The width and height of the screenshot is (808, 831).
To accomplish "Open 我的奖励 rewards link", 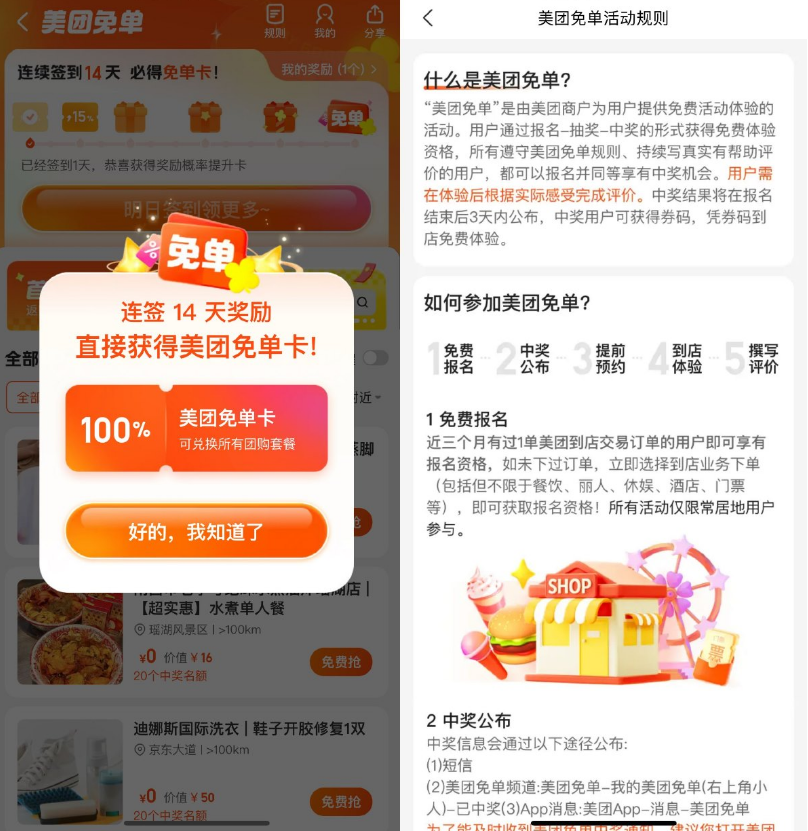I will [x=328, y=70].
